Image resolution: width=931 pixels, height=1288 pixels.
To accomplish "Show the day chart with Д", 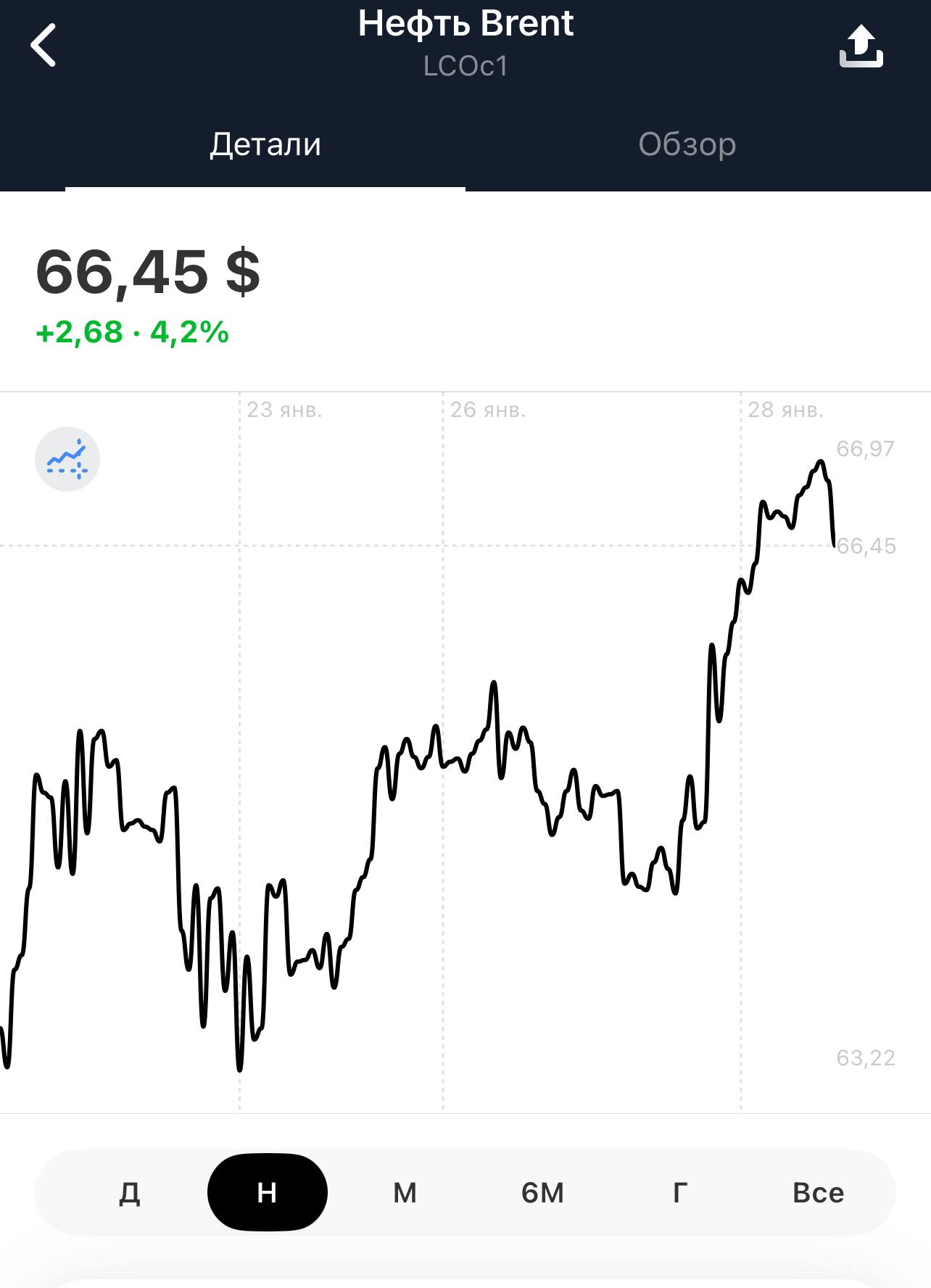I will (x=129, y=1192).
